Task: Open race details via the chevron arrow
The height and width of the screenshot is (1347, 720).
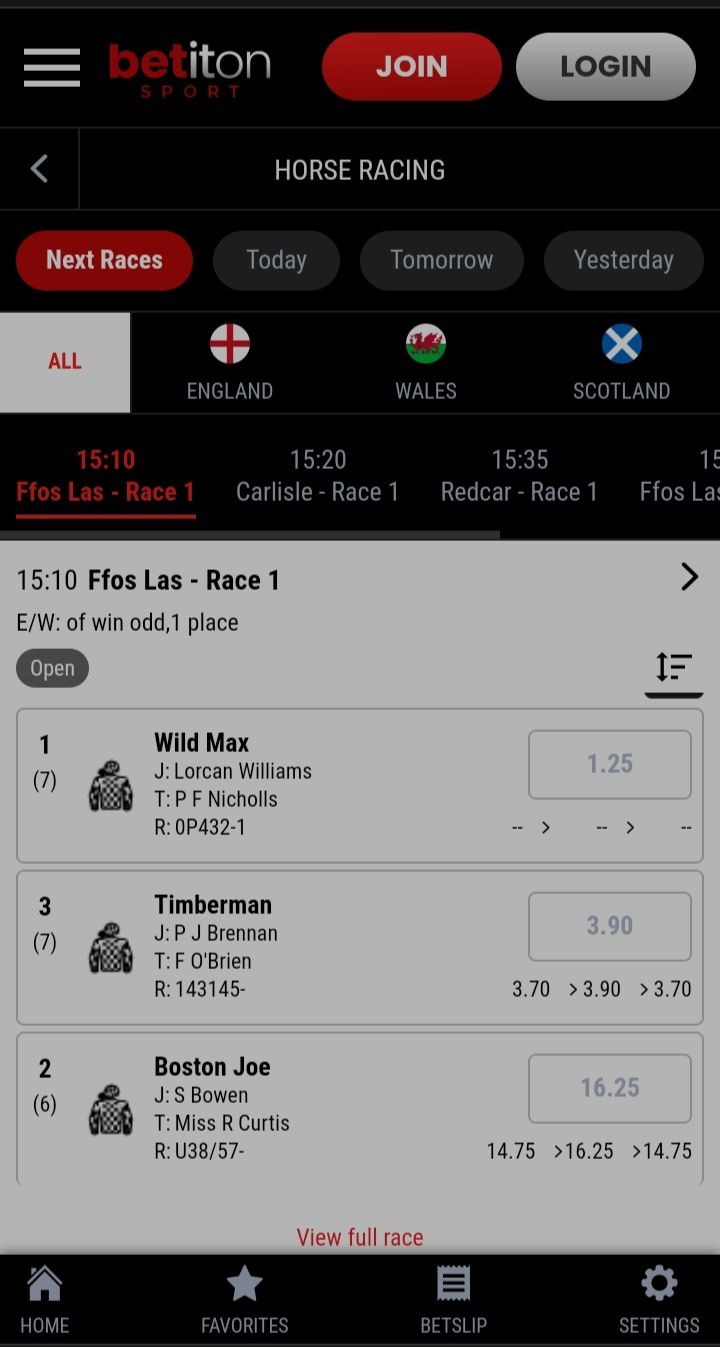Action: click(689, 577)
